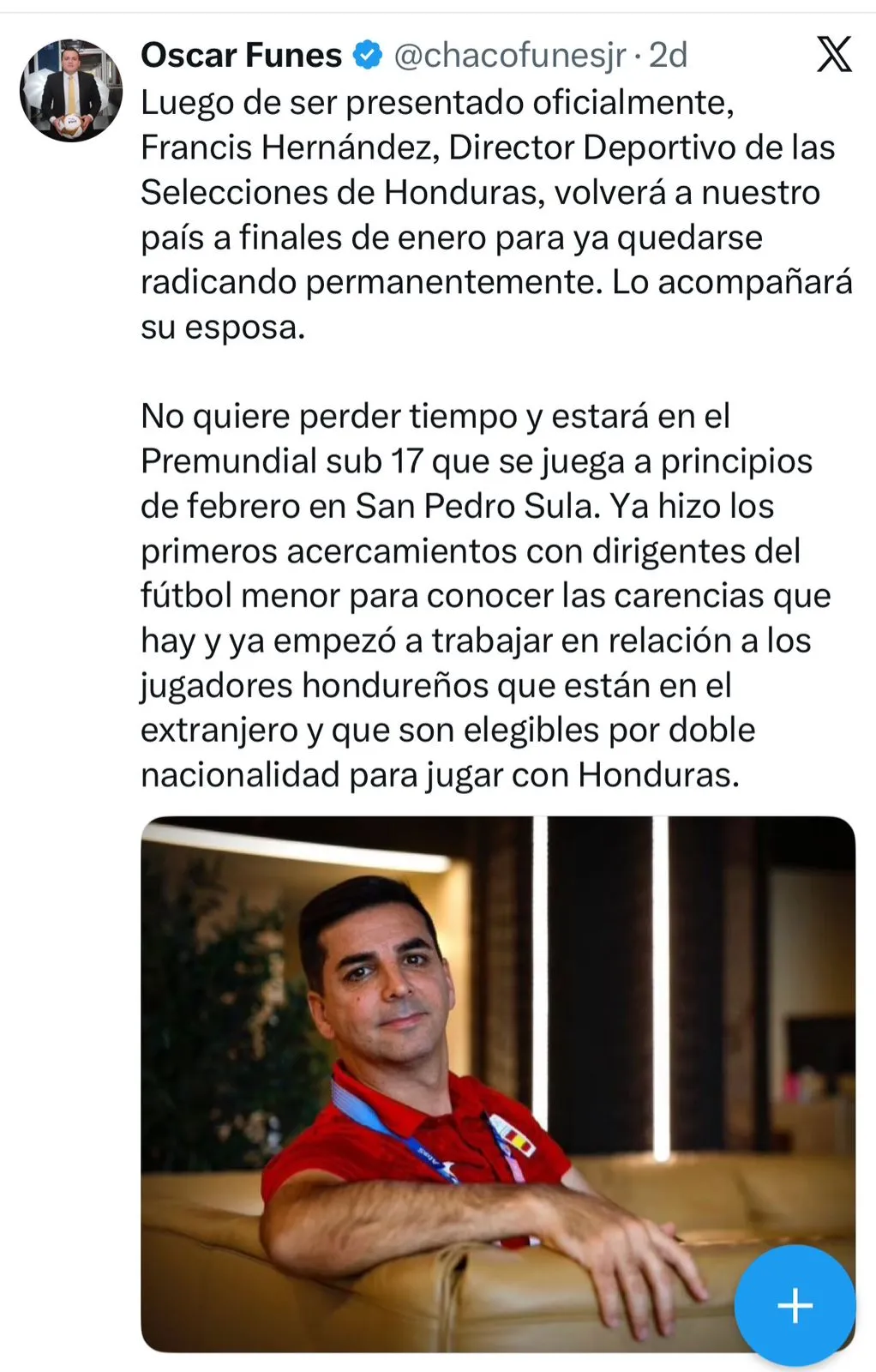The height and width of the screenshot is (1372, 876).
Task: Open the @chacofunesjr profile handle
Action: pyautogui.click(x=510, y=56)
